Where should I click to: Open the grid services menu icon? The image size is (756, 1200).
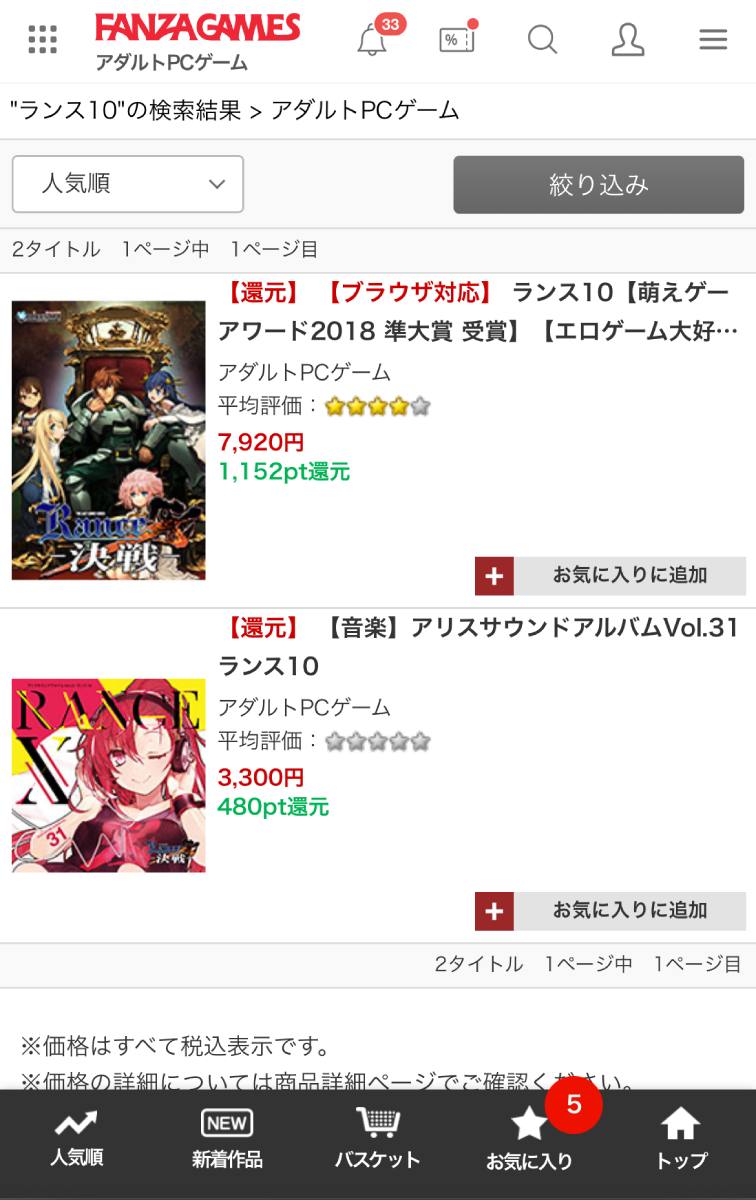(x=42, y=40)
